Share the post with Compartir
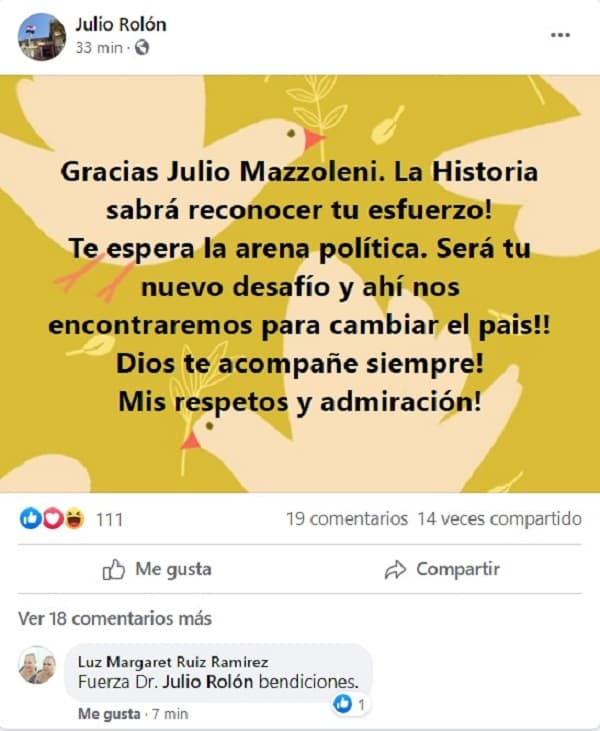The image size is (600, 731). coord(442,569)
